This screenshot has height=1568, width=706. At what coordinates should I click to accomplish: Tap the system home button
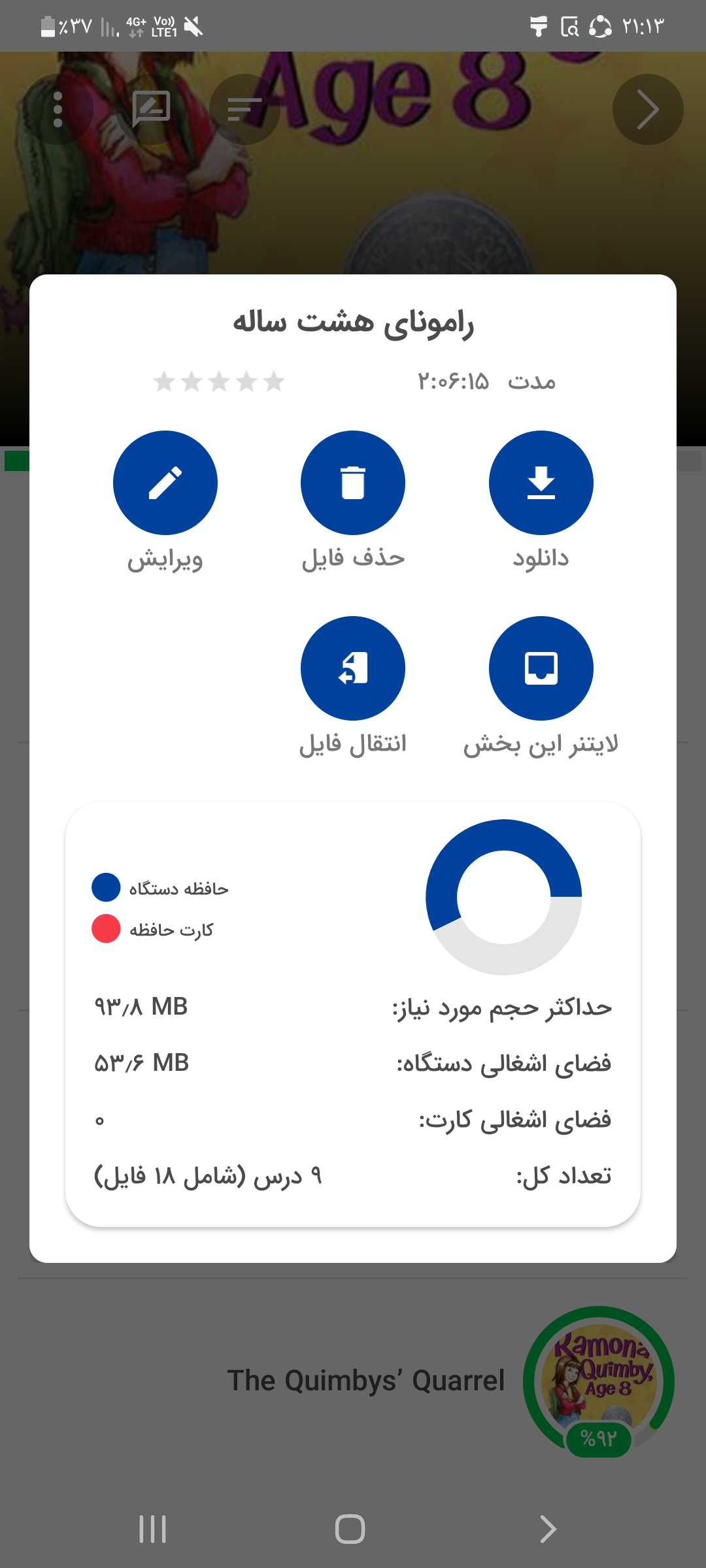click(x=350, y=1529)
